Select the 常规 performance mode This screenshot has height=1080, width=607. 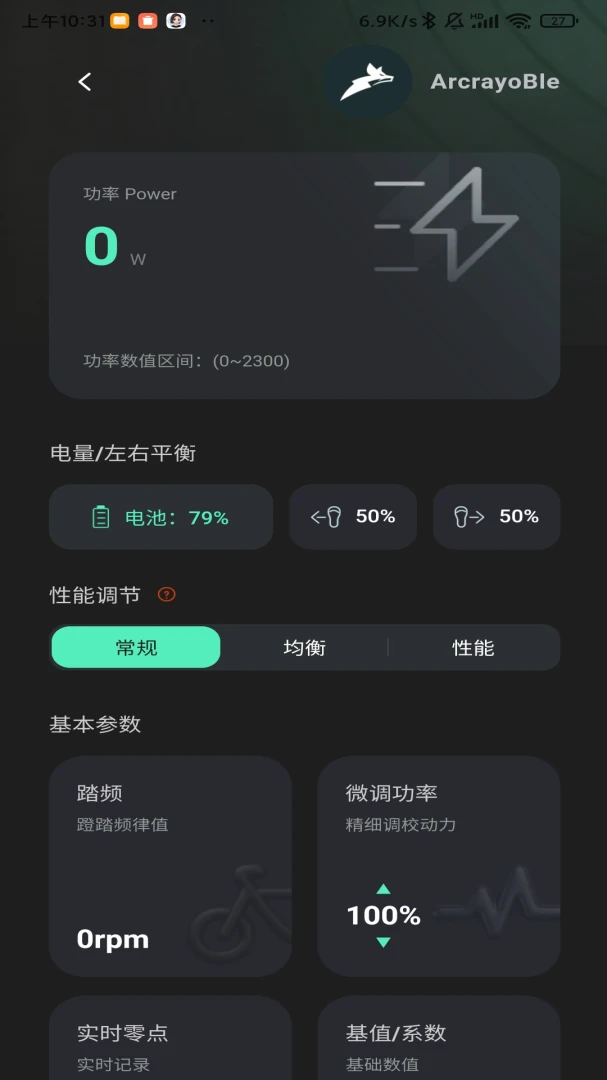136,647
